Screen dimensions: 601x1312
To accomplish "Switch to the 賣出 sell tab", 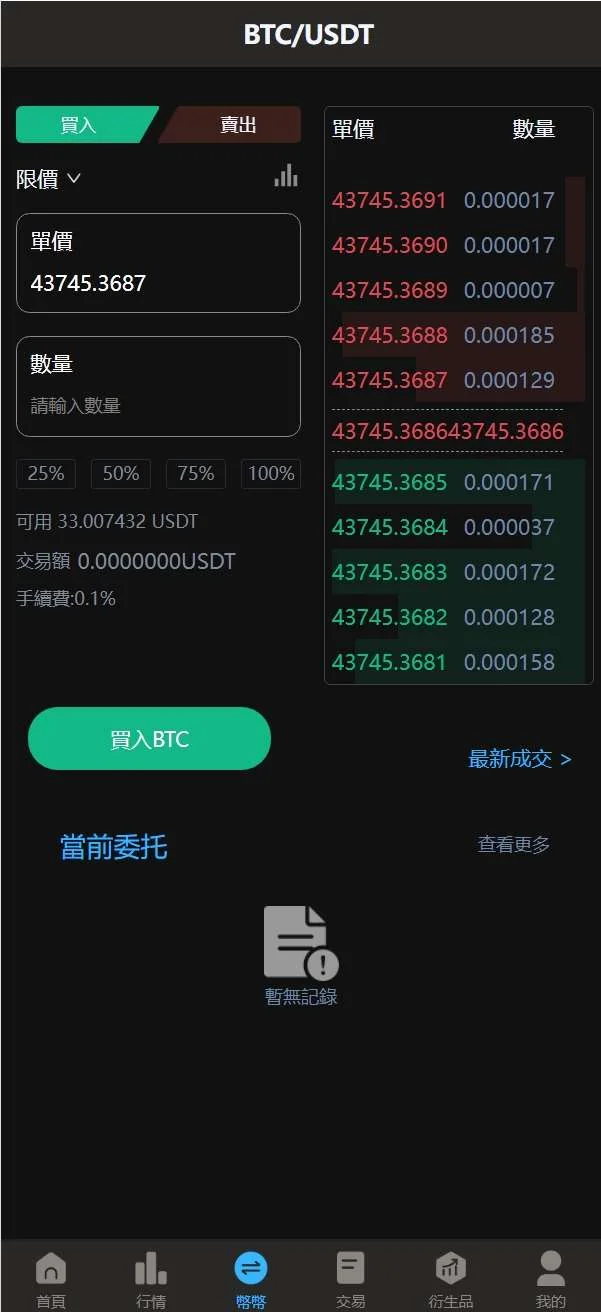I will pyautogui.click(x=237, y=125).
